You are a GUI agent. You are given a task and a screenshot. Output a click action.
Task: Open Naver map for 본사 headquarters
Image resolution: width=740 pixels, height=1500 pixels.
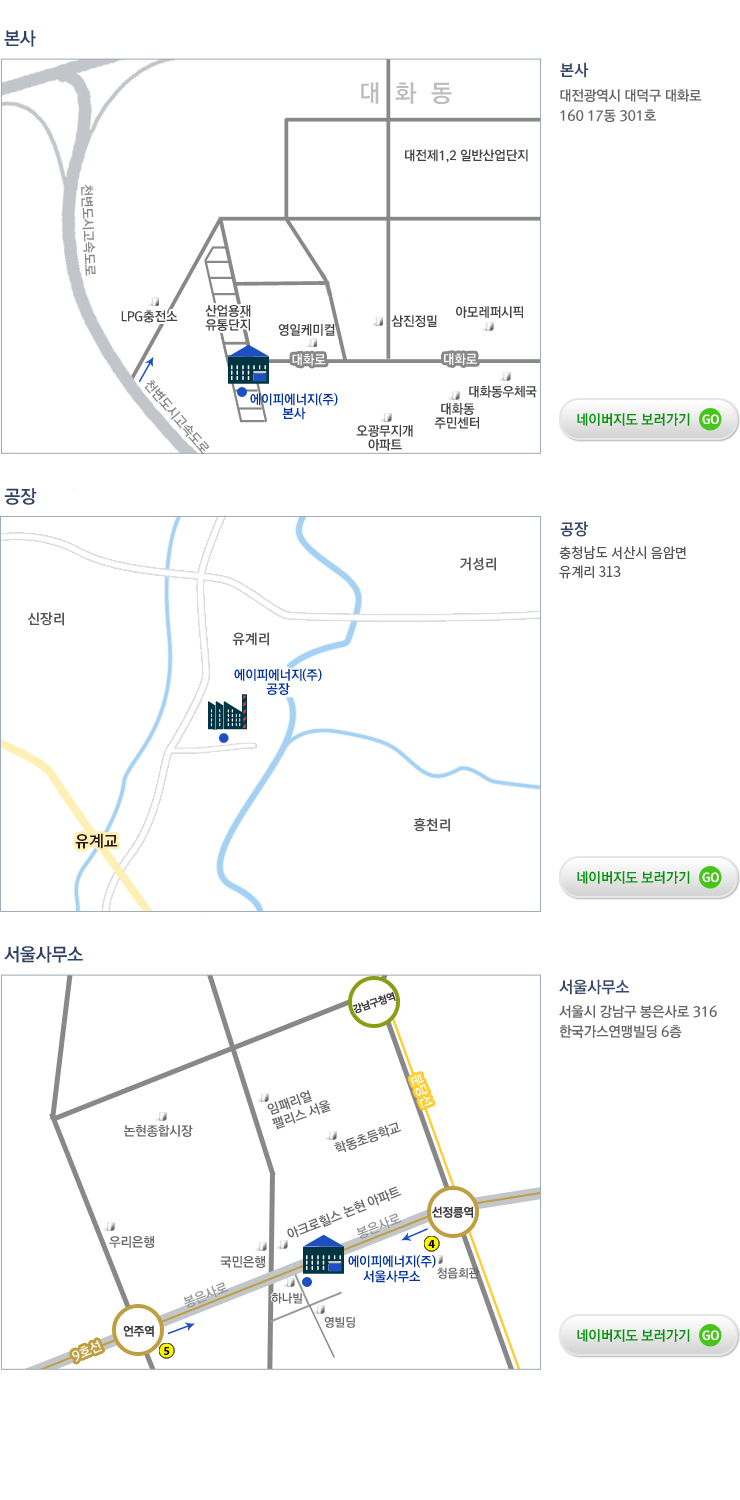648,419
